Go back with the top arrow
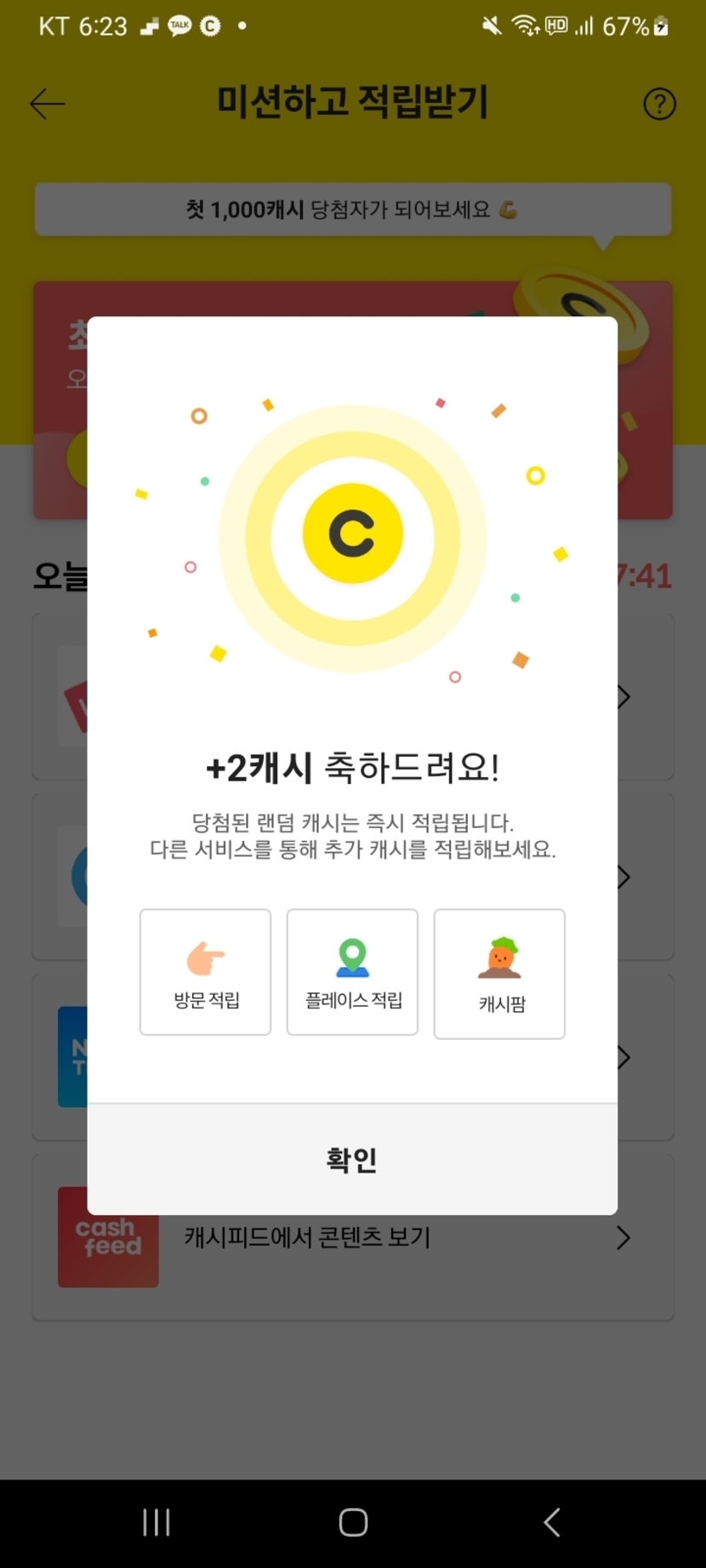706x1568 pixels. point(48,104)
